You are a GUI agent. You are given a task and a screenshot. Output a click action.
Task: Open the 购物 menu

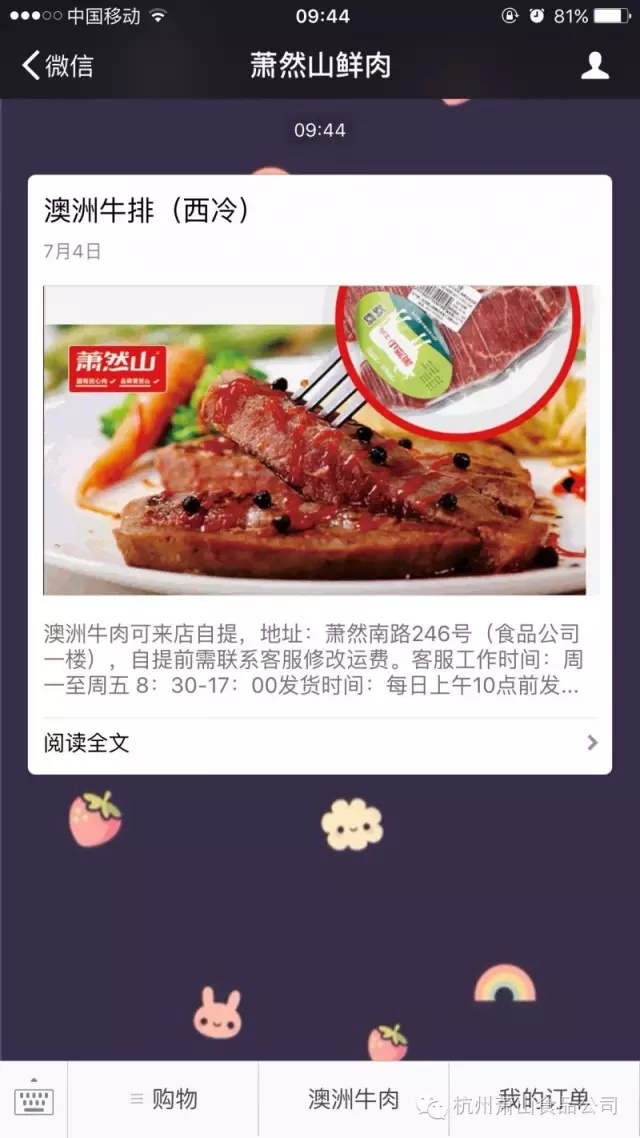click(x=164, y=1099)
